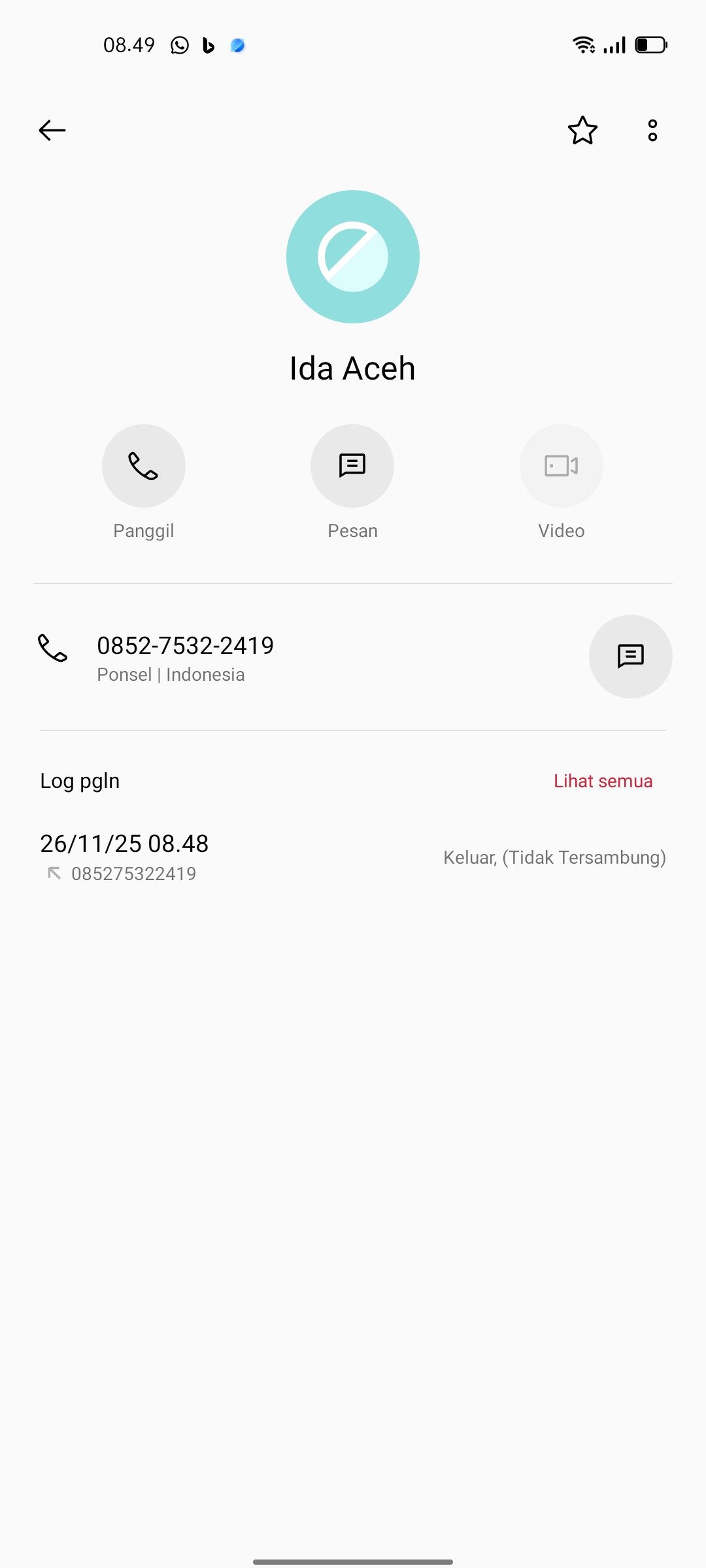Open the three-dot overflow menu

[652, 130]
